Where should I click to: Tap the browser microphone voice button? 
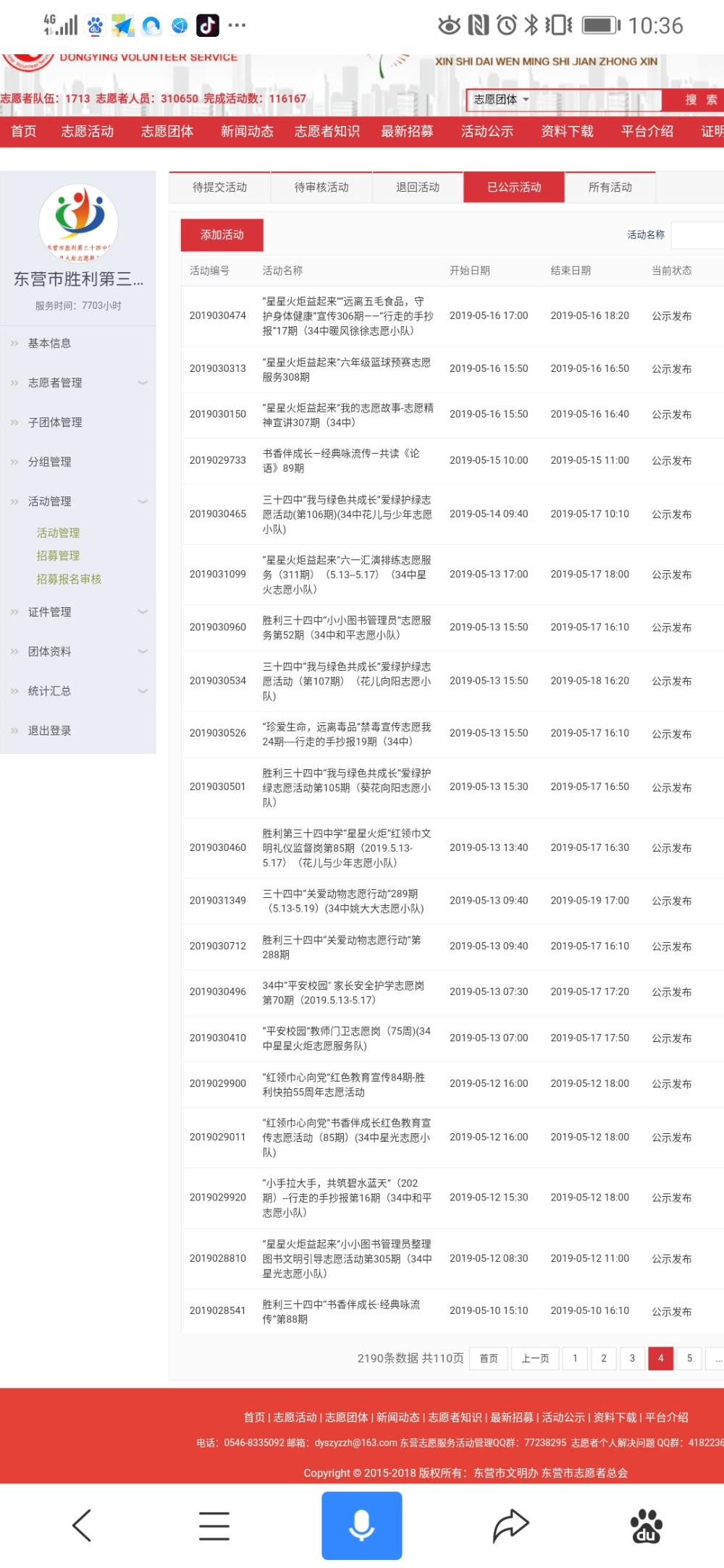[x=362, y=1525]
